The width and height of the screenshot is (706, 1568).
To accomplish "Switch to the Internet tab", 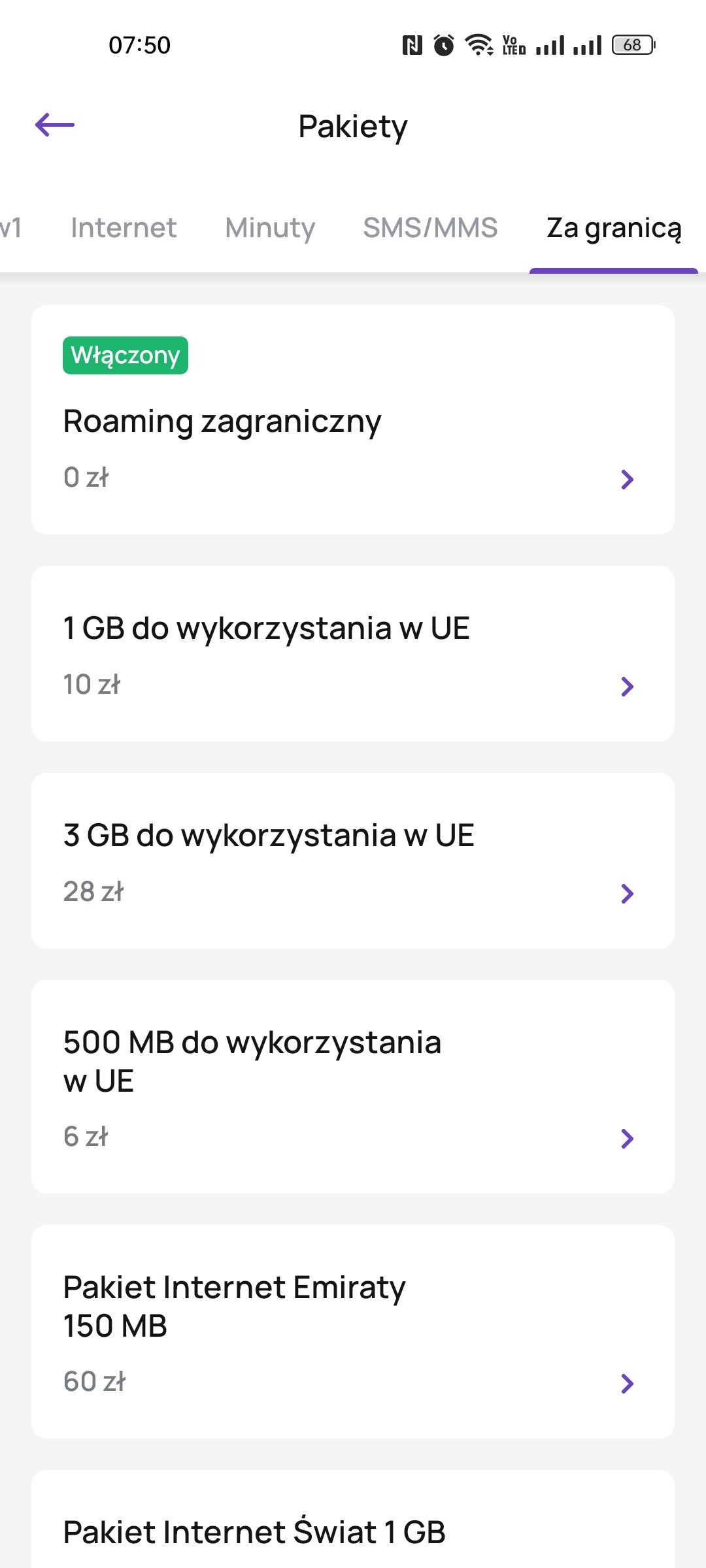I will pyautogui.click(x=124, y=228).
